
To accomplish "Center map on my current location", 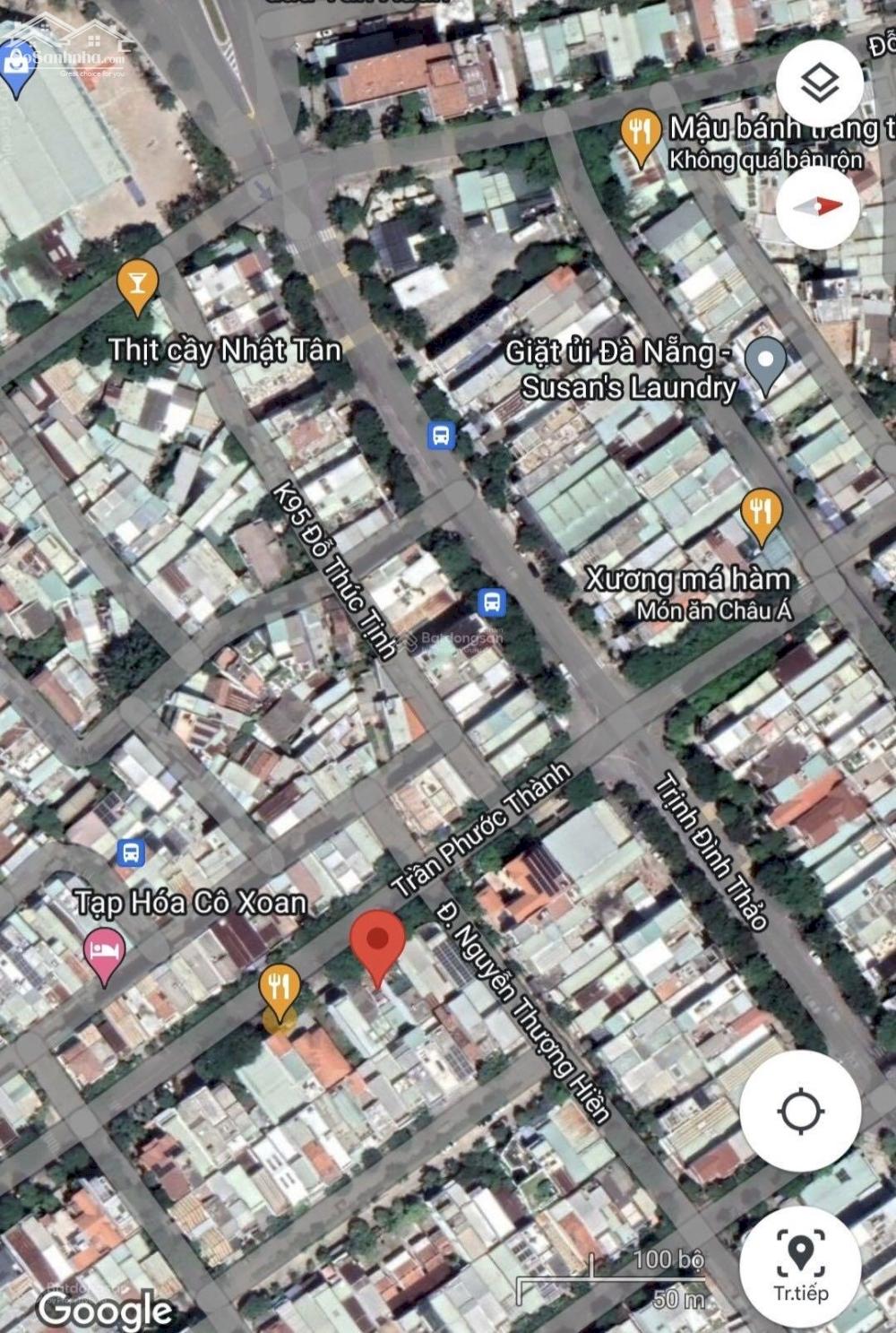I will tap(800, 1112).
